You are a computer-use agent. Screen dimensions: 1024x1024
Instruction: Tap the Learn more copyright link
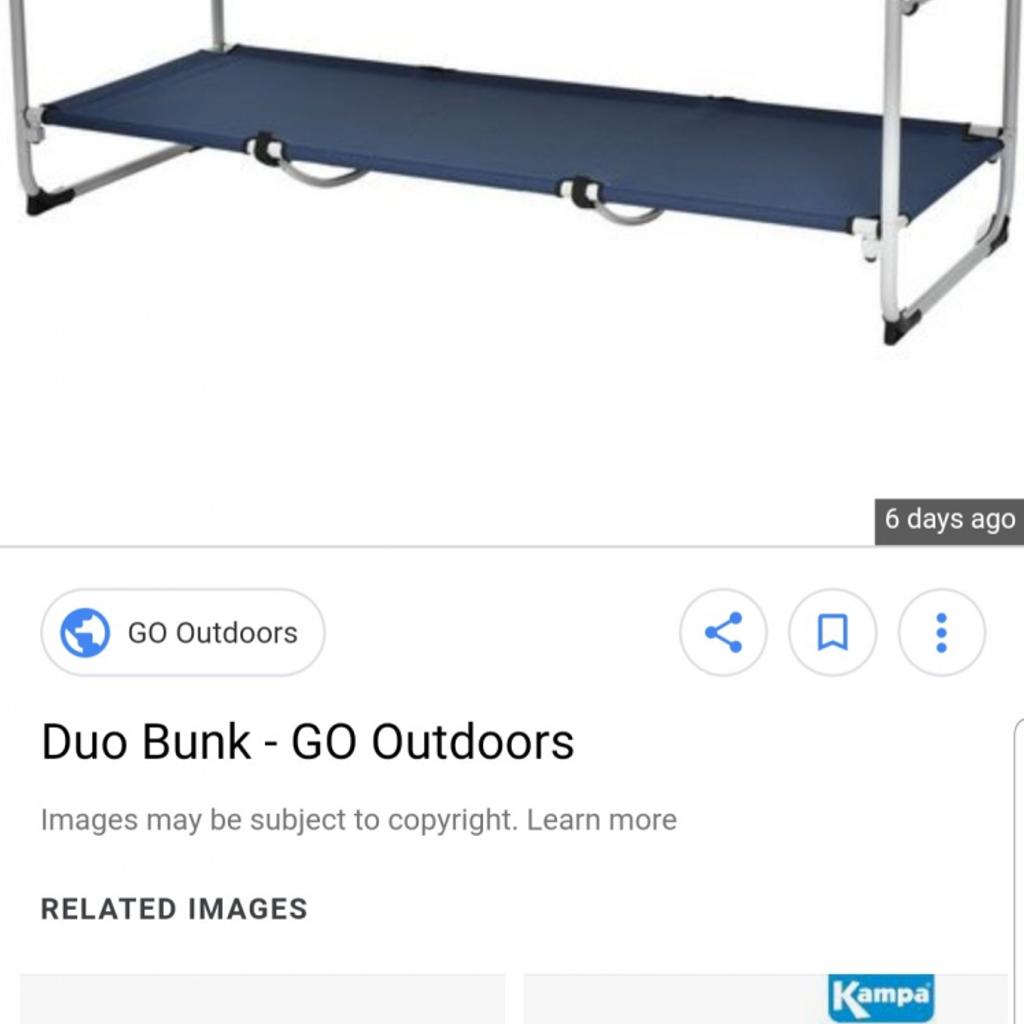[601, 820]
